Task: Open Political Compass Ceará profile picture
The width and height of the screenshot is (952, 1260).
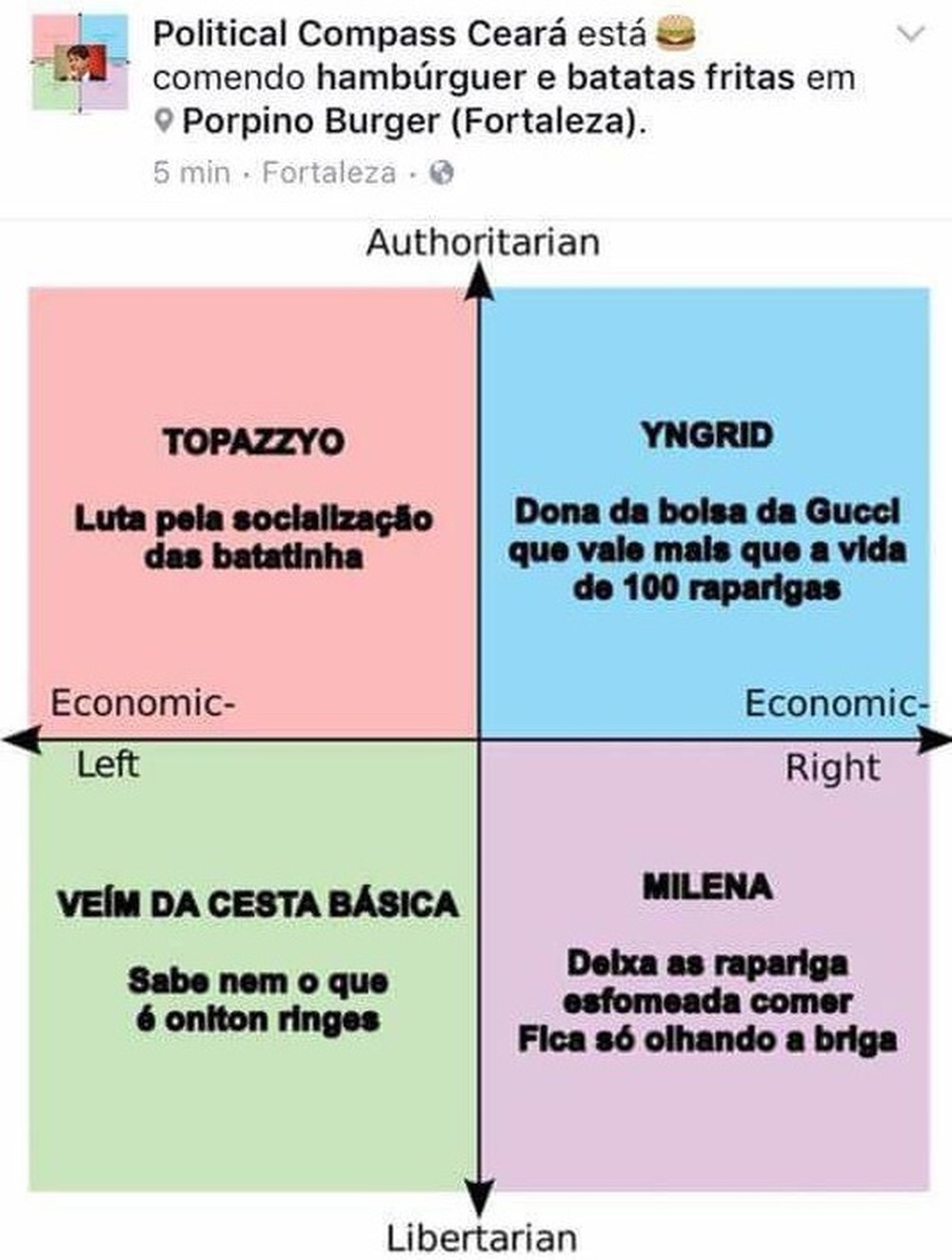Action: pyautogui.click(x=80, y=63)
